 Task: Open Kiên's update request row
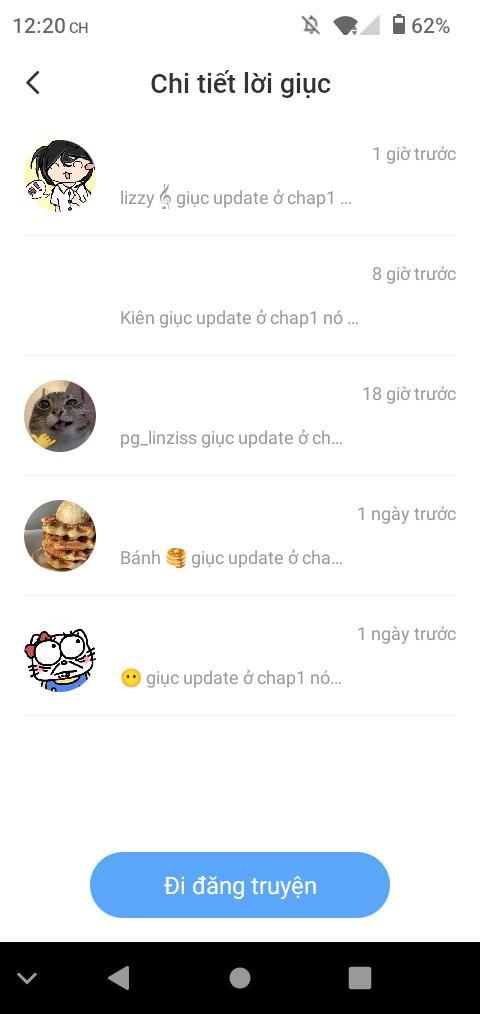240,296
